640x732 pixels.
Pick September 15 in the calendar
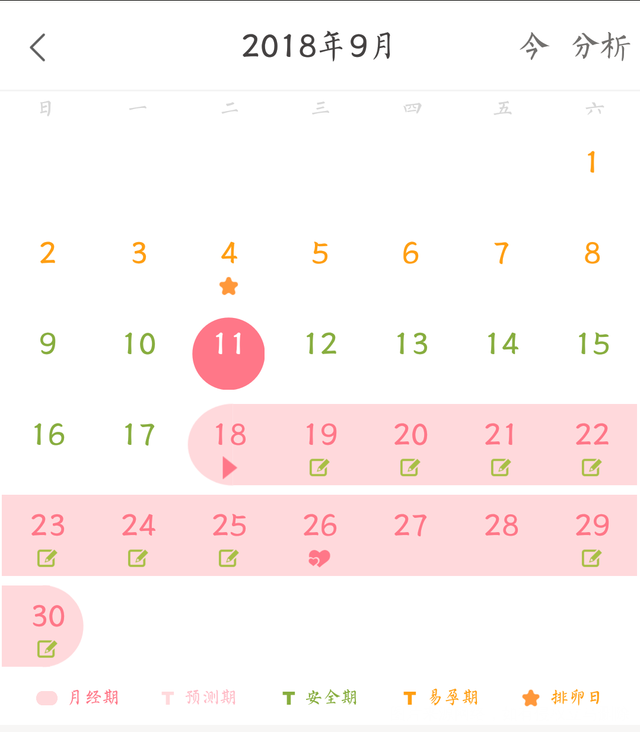(592, 344)
